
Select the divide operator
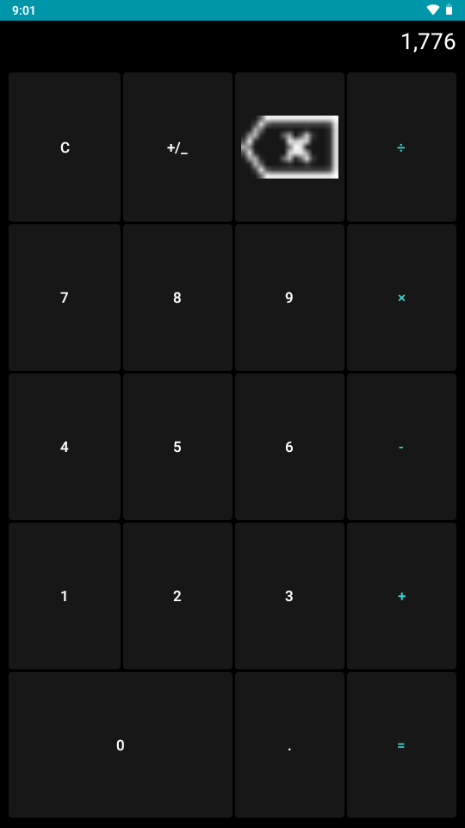coord(401,147)
